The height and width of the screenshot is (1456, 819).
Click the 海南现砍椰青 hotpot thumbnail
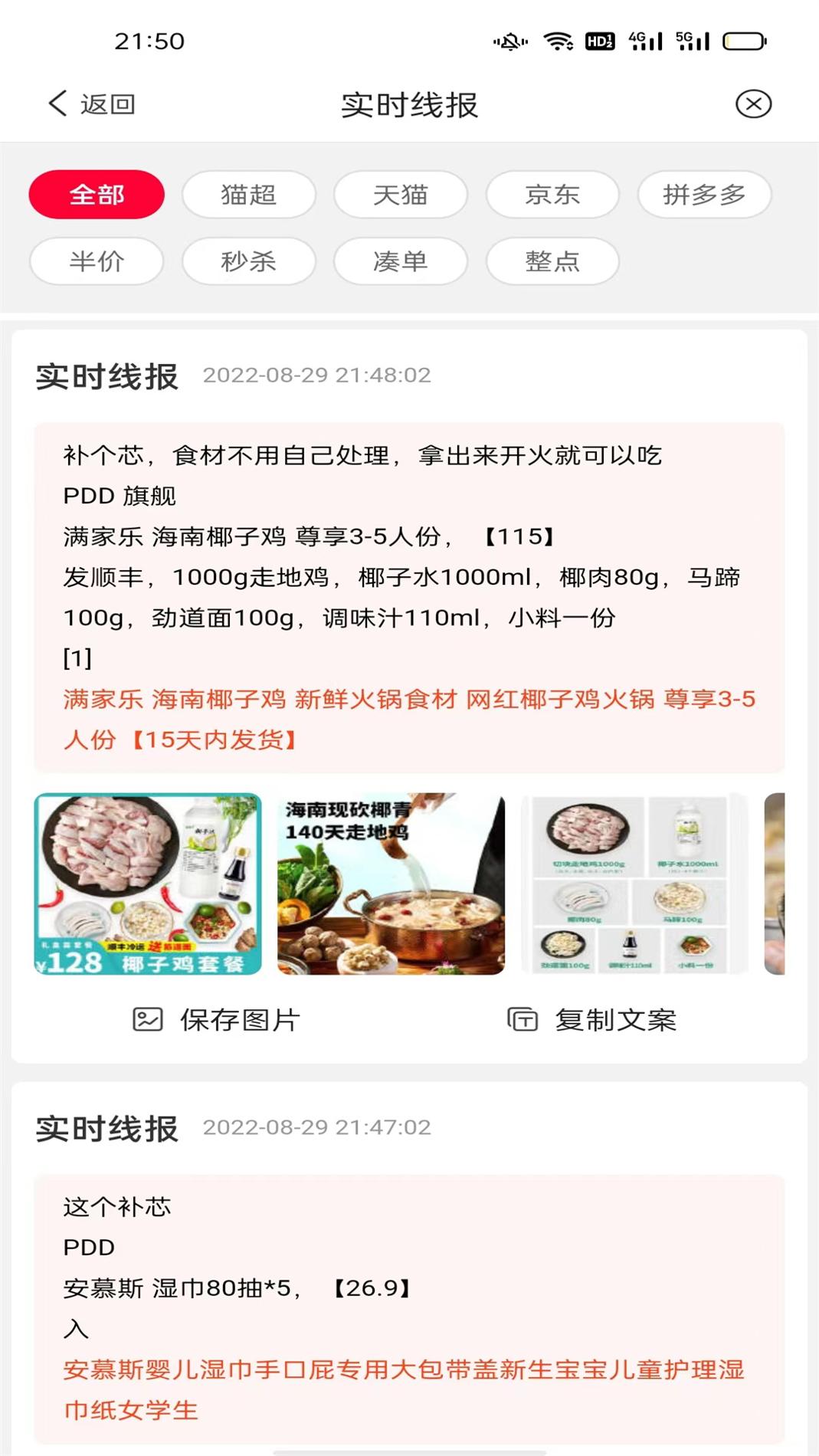coord(391,885)
